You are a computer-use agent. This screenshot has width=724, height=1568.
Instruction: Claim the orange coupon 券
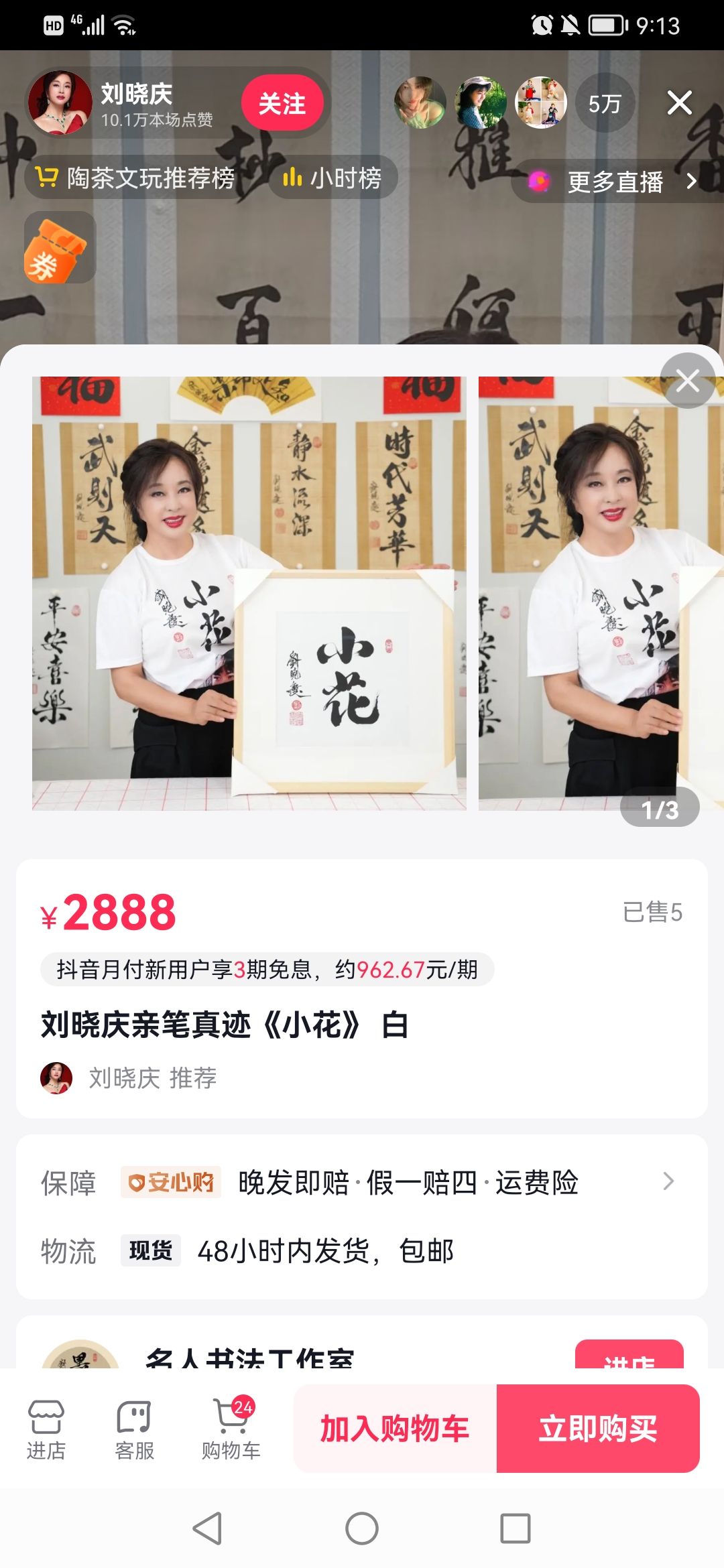coord(59,248)
